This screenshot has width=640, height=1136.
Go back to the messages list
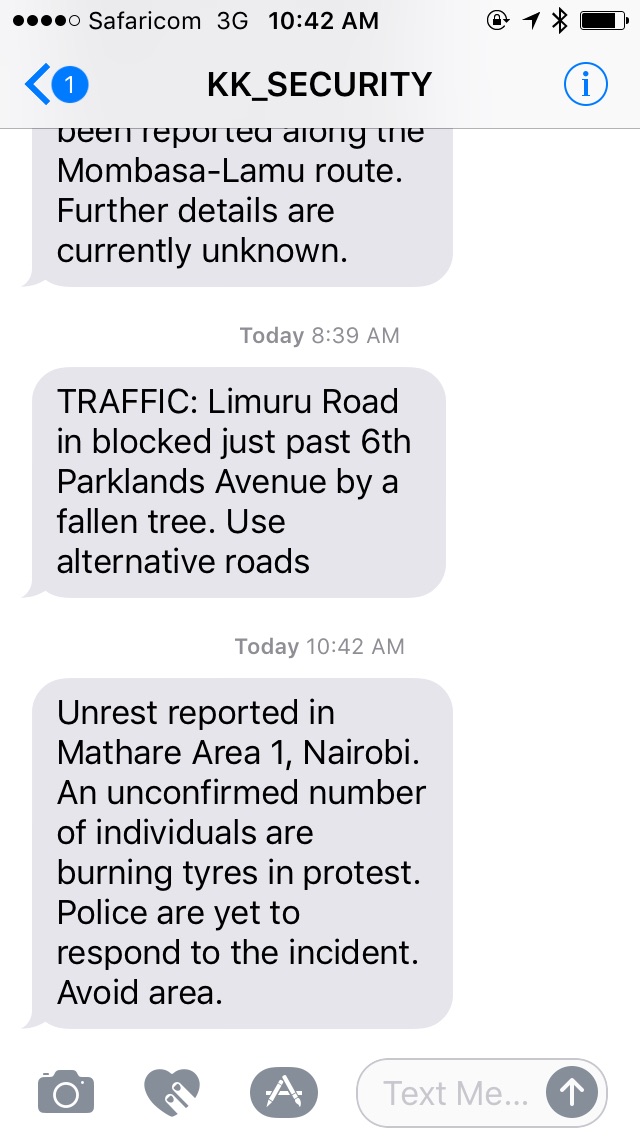tap(54, 86)
